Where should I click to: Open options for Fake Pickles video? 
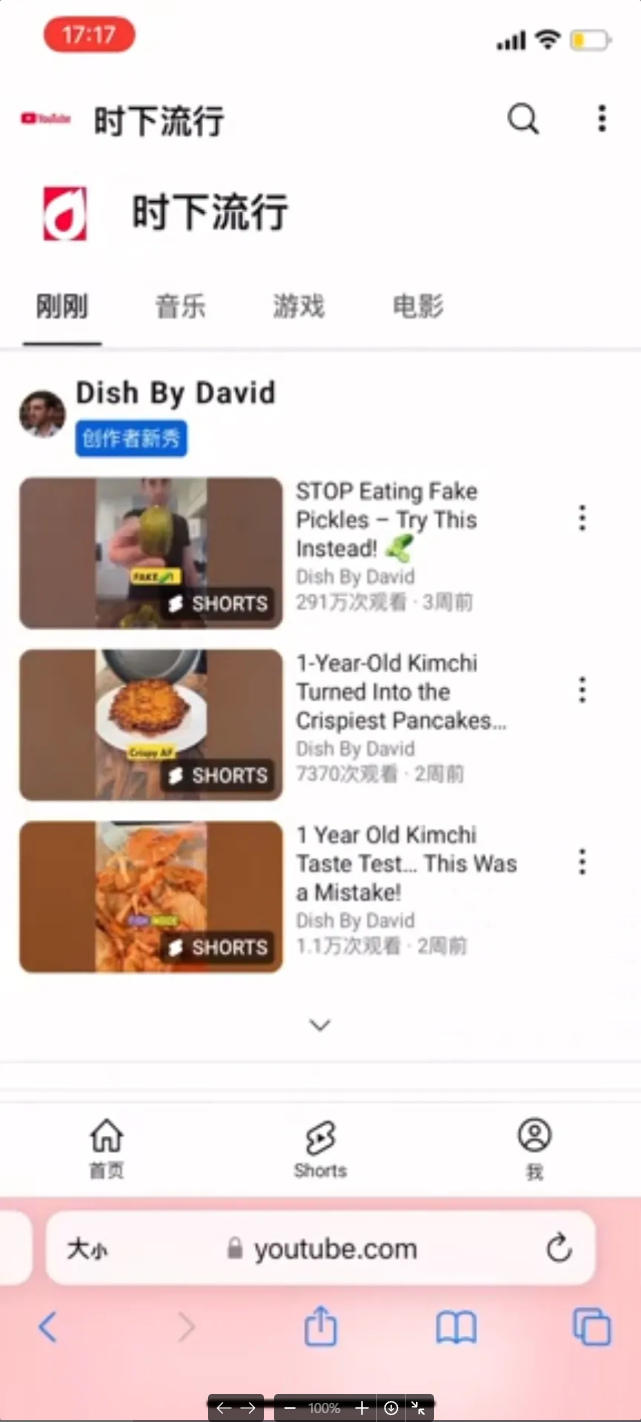point(581,518)
